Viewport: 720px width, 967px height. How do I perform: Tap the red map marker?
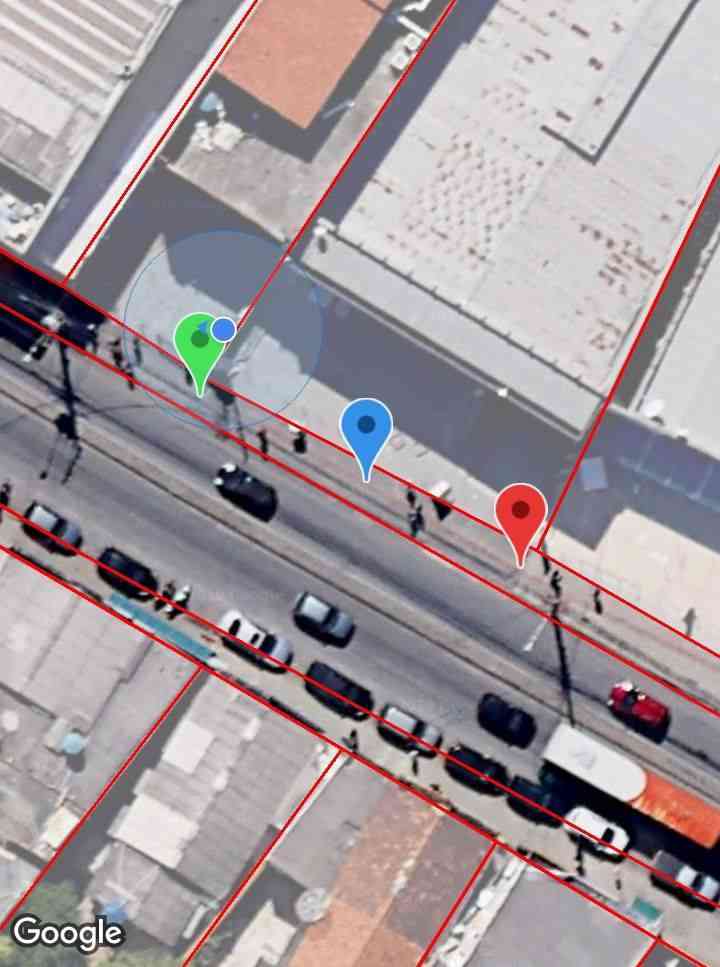[x=520, y=515]
